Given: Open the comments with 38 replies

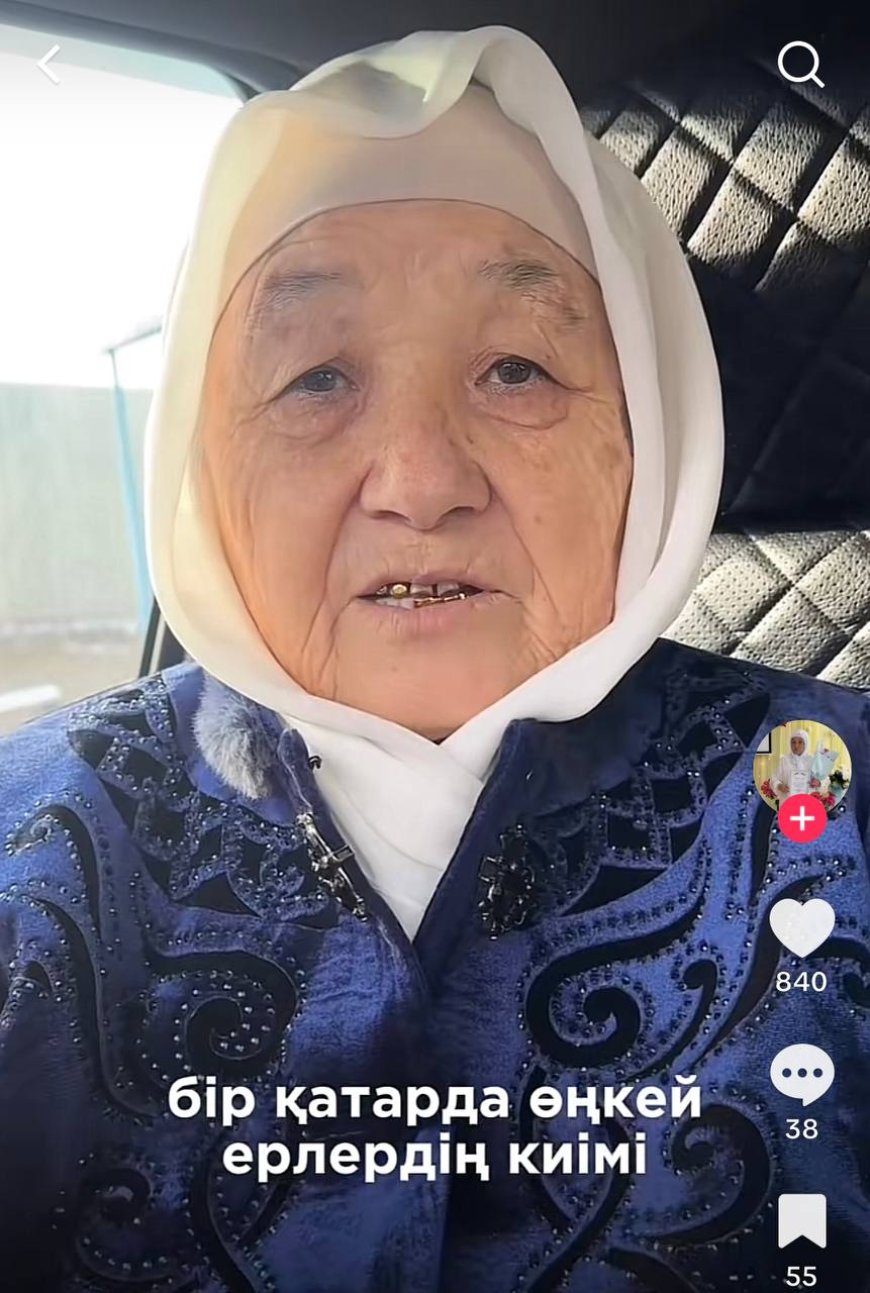Looking at the screenshot, I should point(802,1074).
